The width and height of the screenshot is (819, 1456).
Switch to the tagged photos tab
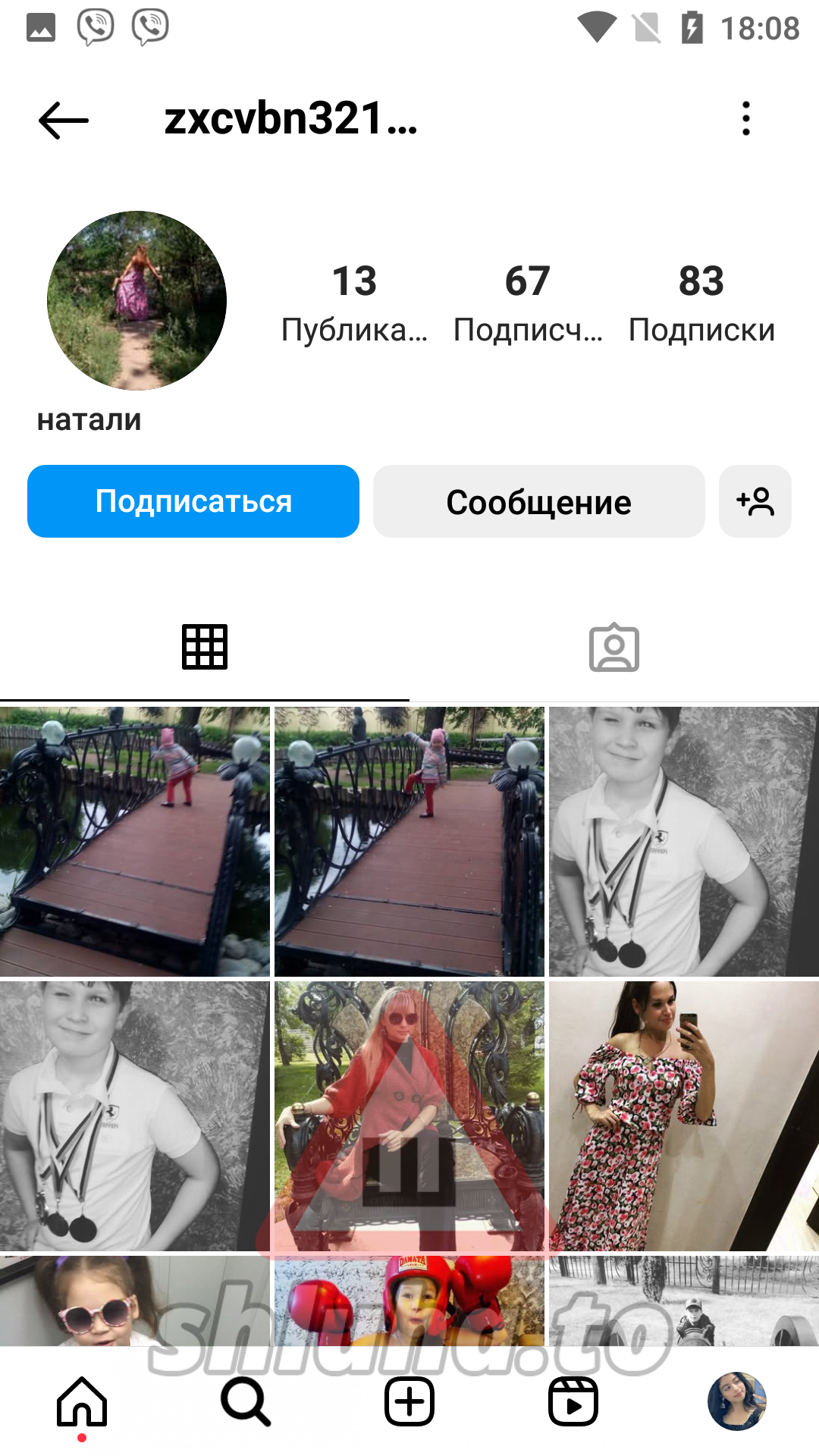pos(614,648)
